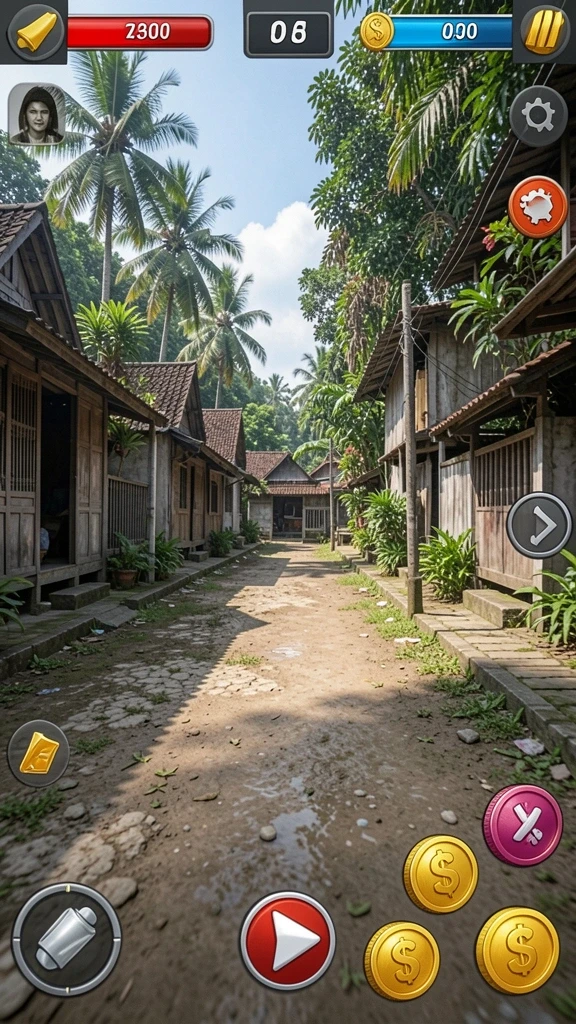Tap the red play button
The image size is (576, 1024).
pos(288,940)
